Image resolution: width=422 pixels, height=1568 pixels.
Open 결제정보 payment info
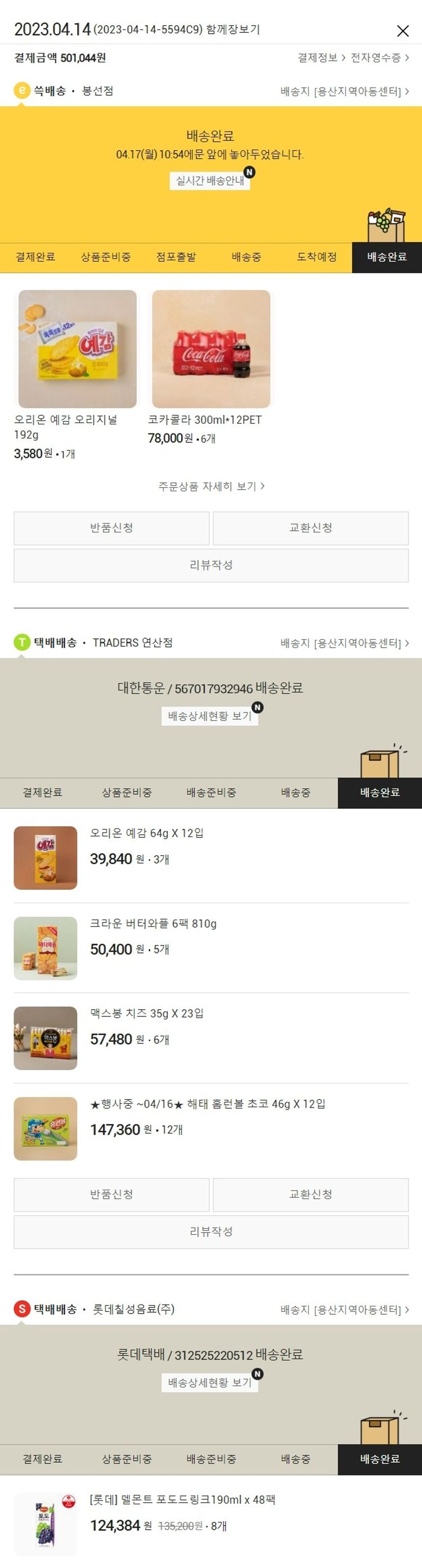coord(321,58)
